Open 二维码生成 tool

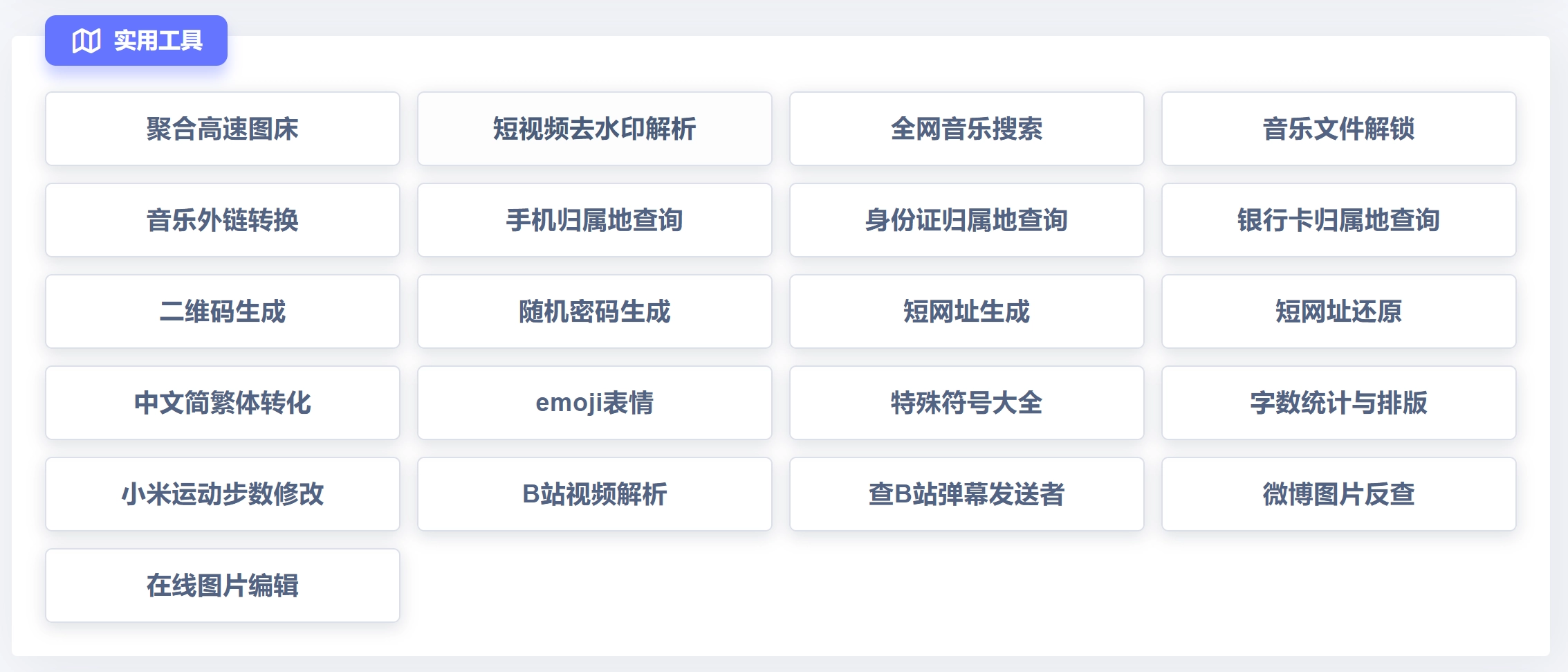pyautogui.click(x=222, y=311)
